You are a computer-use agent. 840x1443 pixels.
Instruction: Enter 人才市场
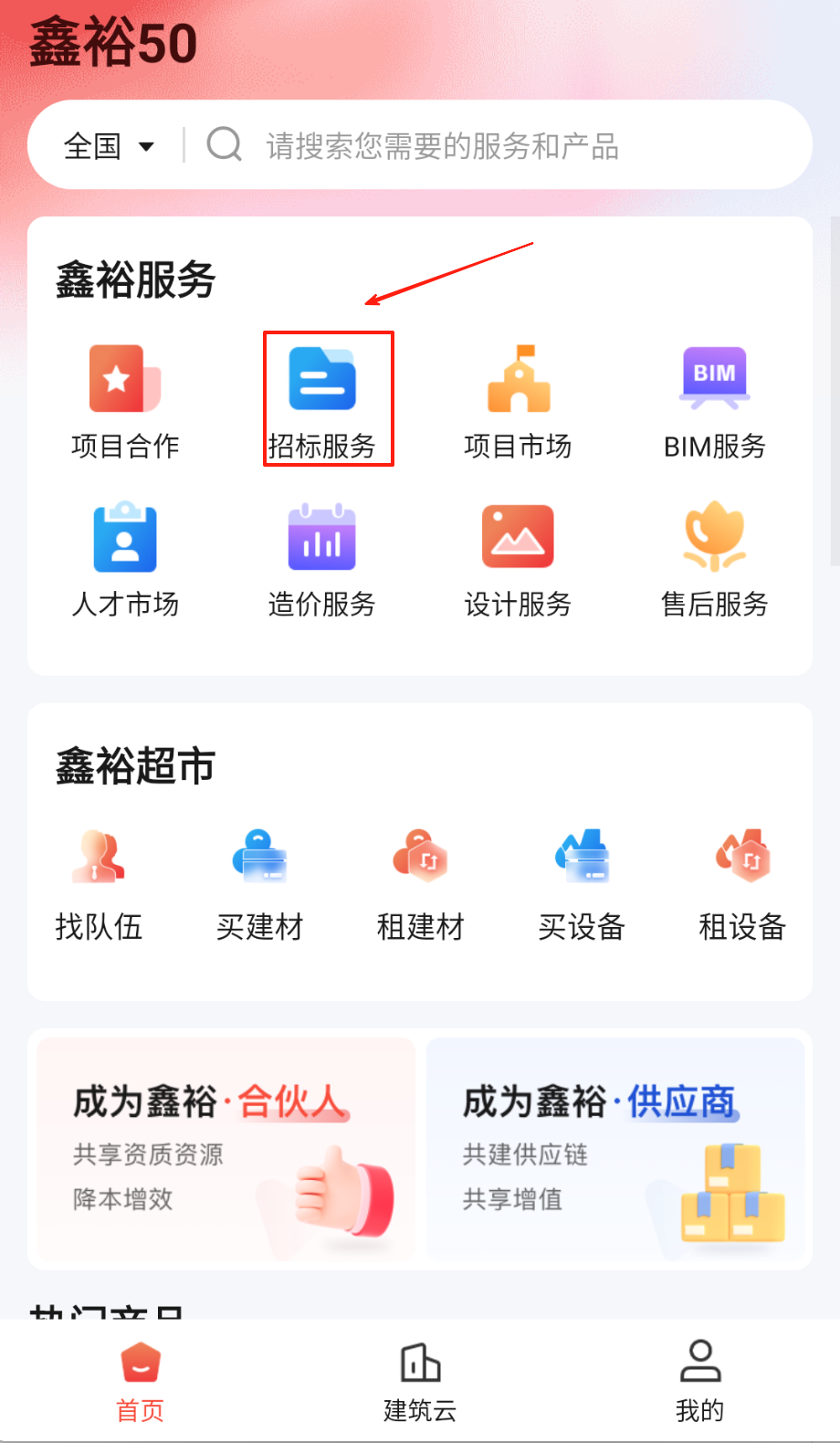125,559
